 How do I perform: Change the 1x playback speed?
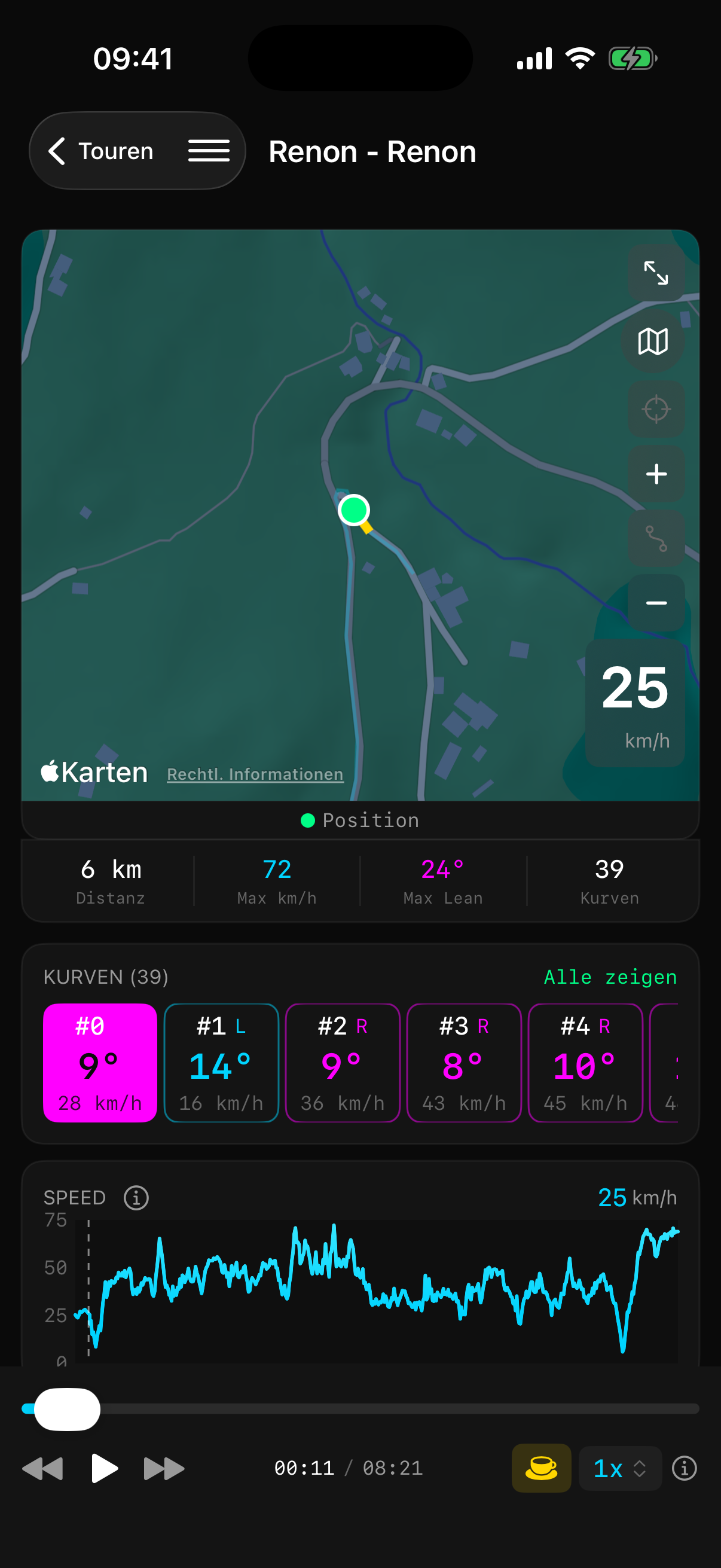tap(619, 1468)
